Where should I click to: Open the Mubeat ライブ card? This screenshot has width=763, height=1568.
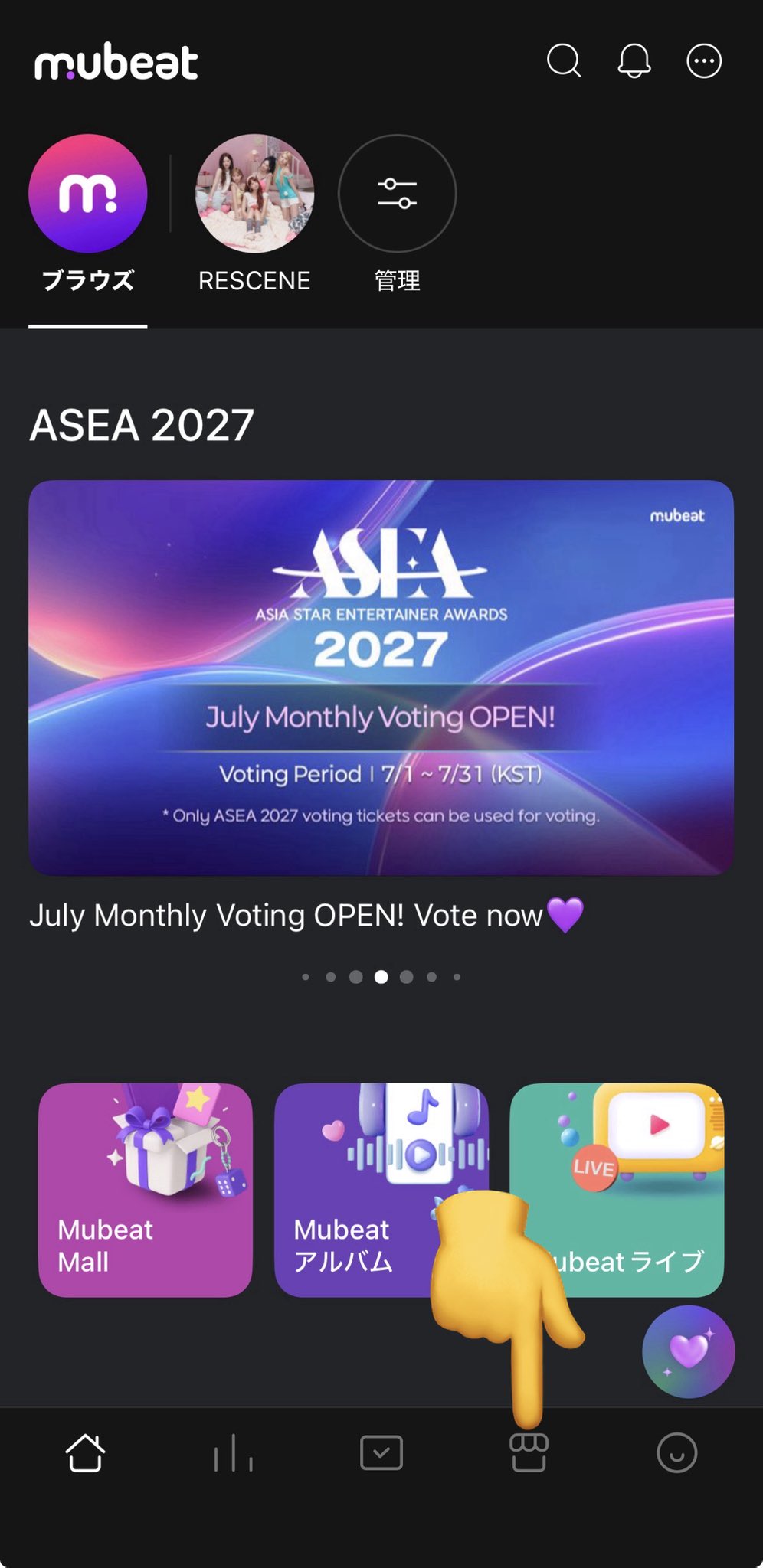pos(617,1190)
